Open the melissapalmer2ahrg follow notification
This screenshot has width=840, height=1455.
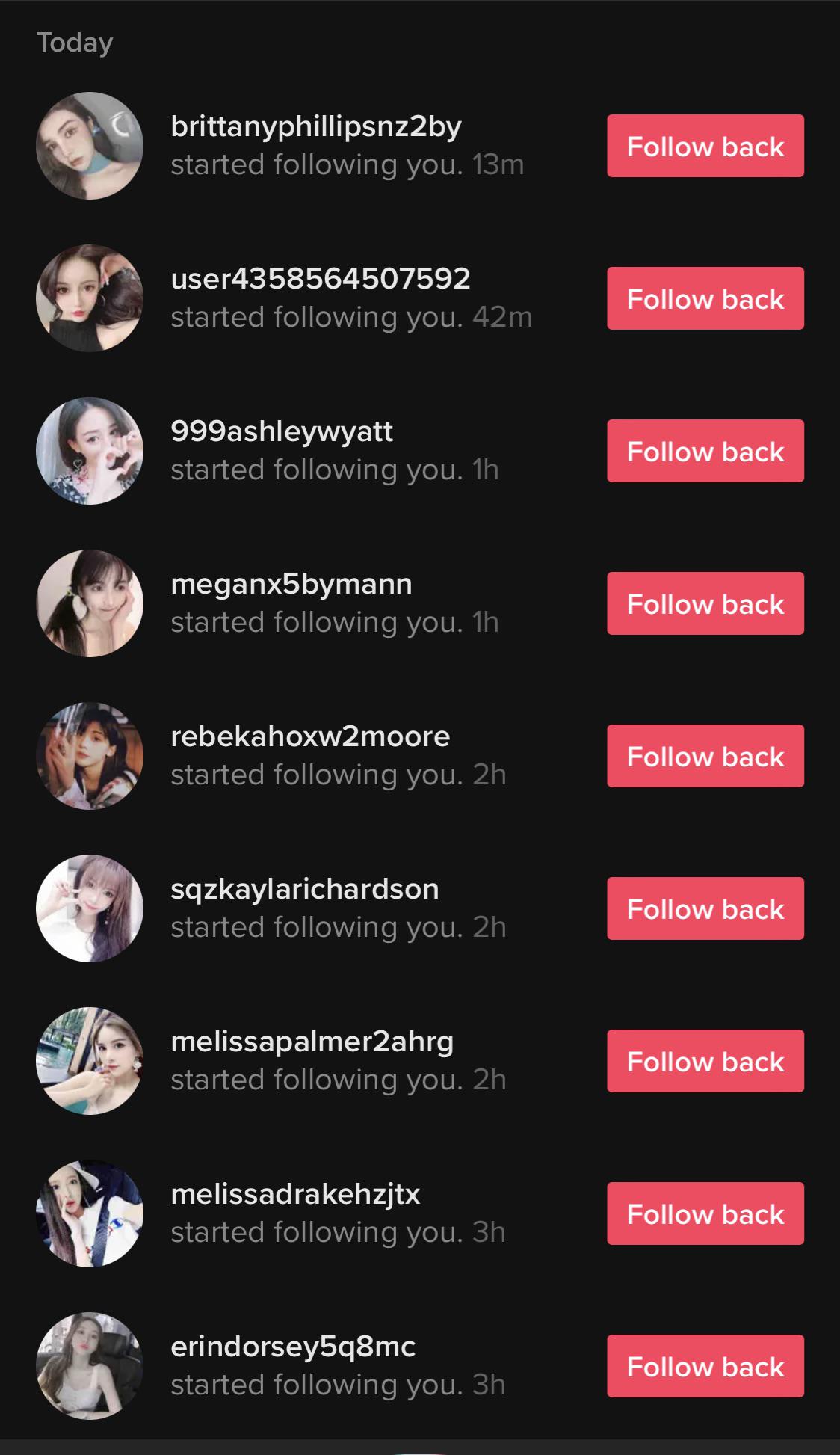click(338, 1061)
